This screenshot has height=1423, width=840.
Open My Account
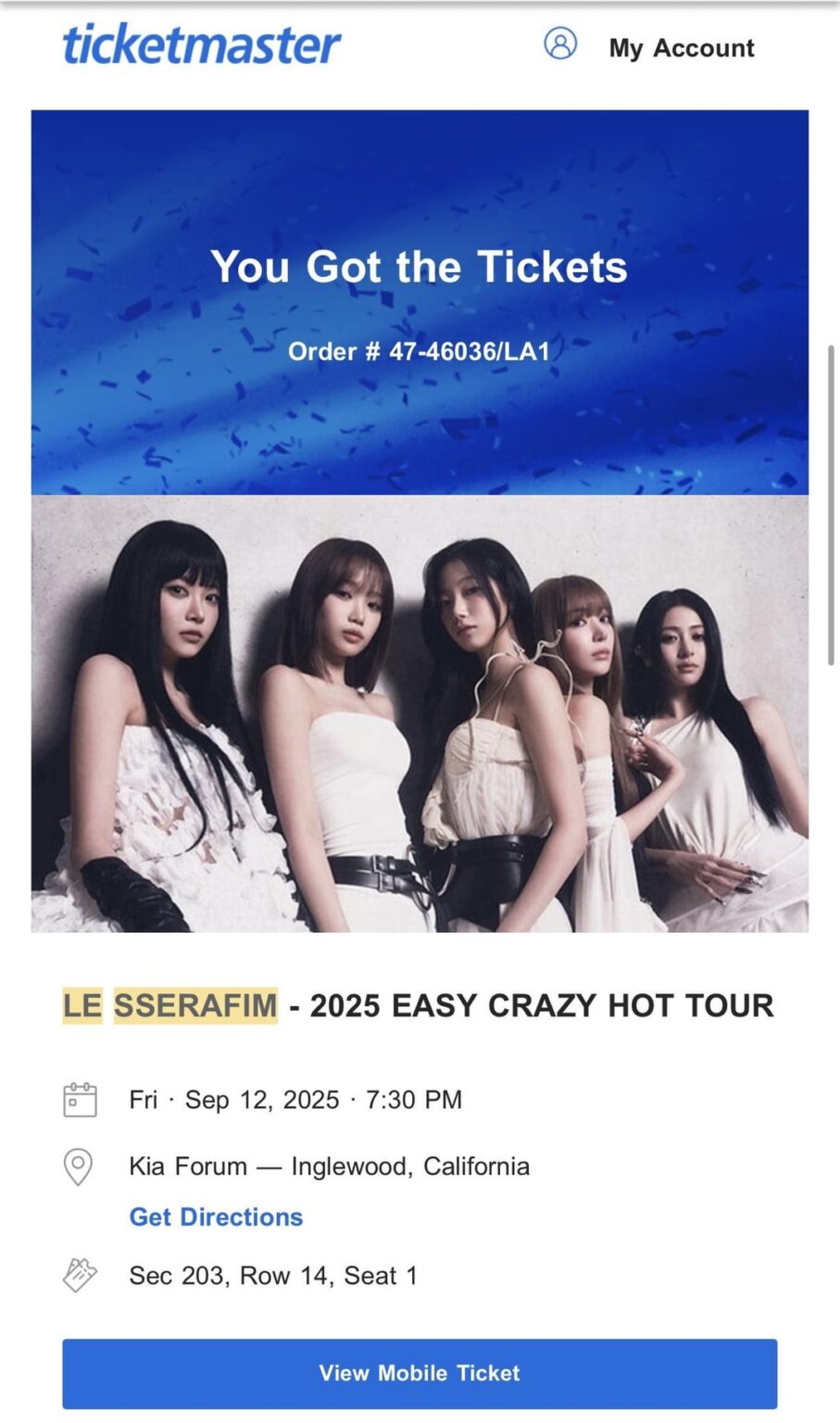click(x=681, y=47)
